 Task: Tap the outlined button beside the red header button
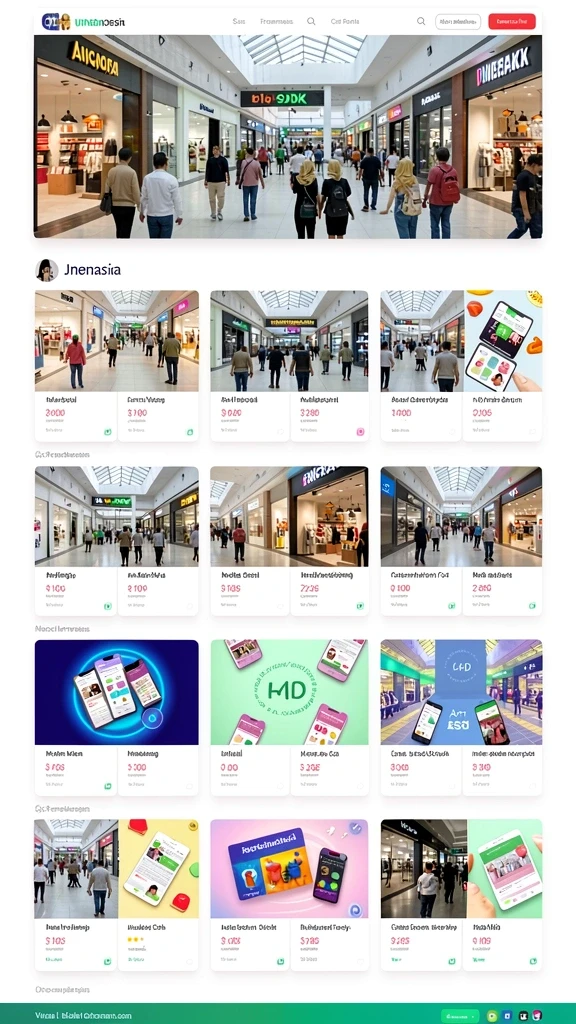[x=458, y=22]
